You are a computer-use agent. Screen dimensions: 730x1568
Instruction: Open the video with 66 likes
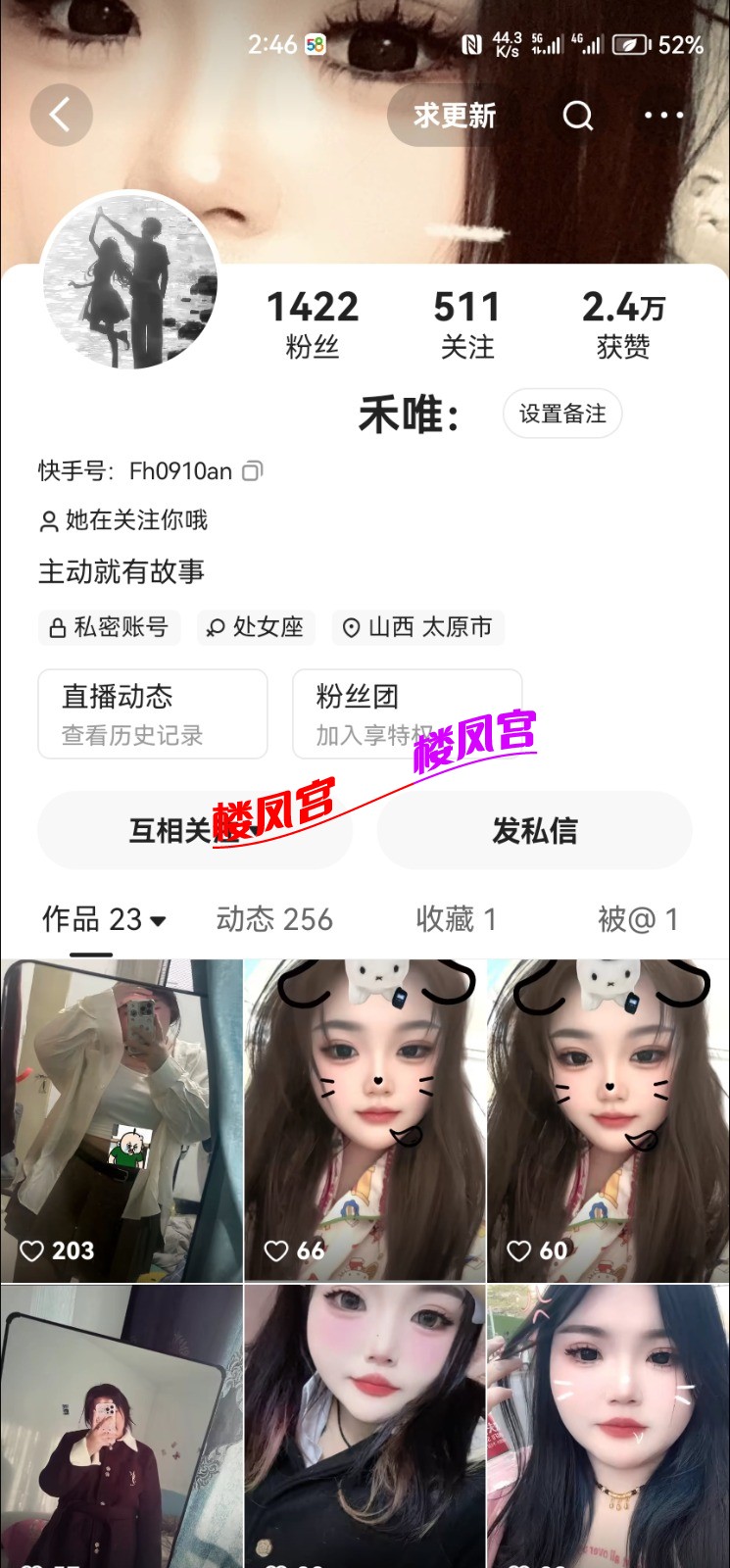coord(365,1120)
